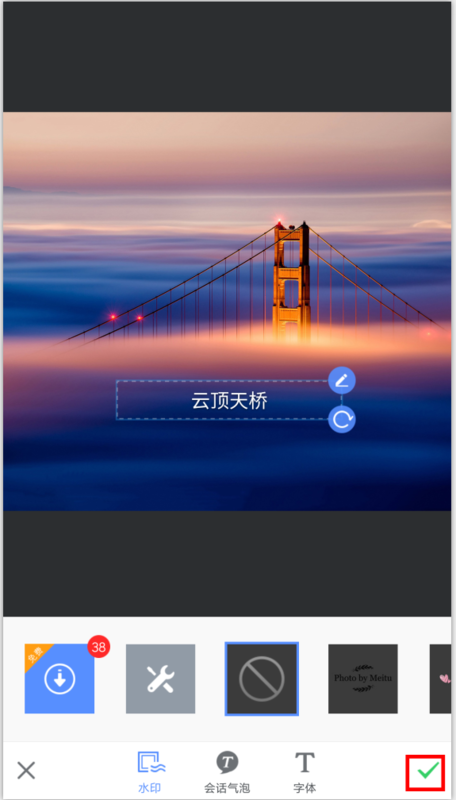
Task: Tap the rotate handle on the text box
Action: point(342,419)
